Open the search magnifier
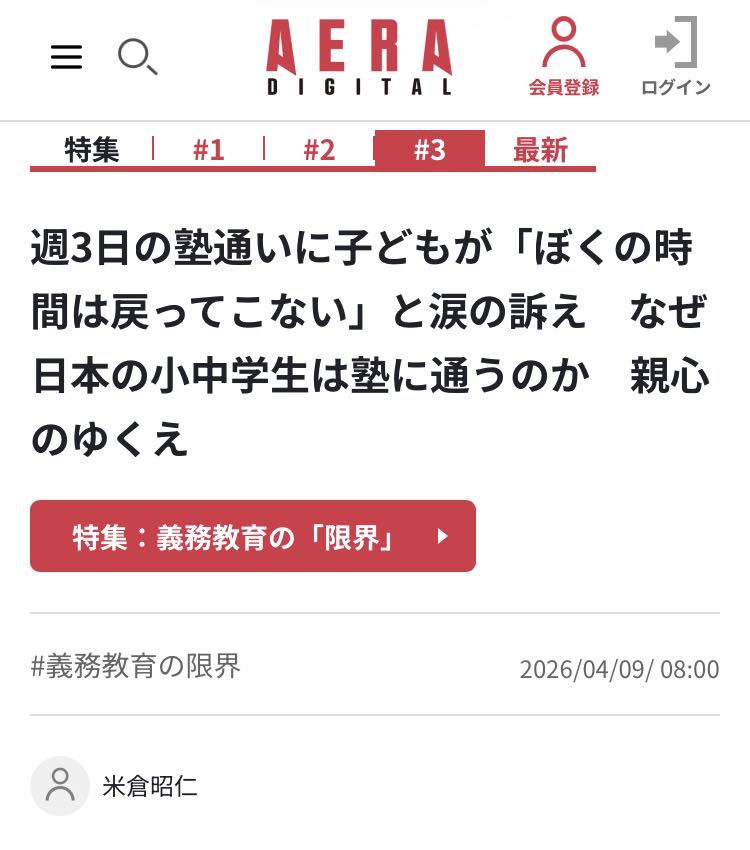 [x=136, y=57]
